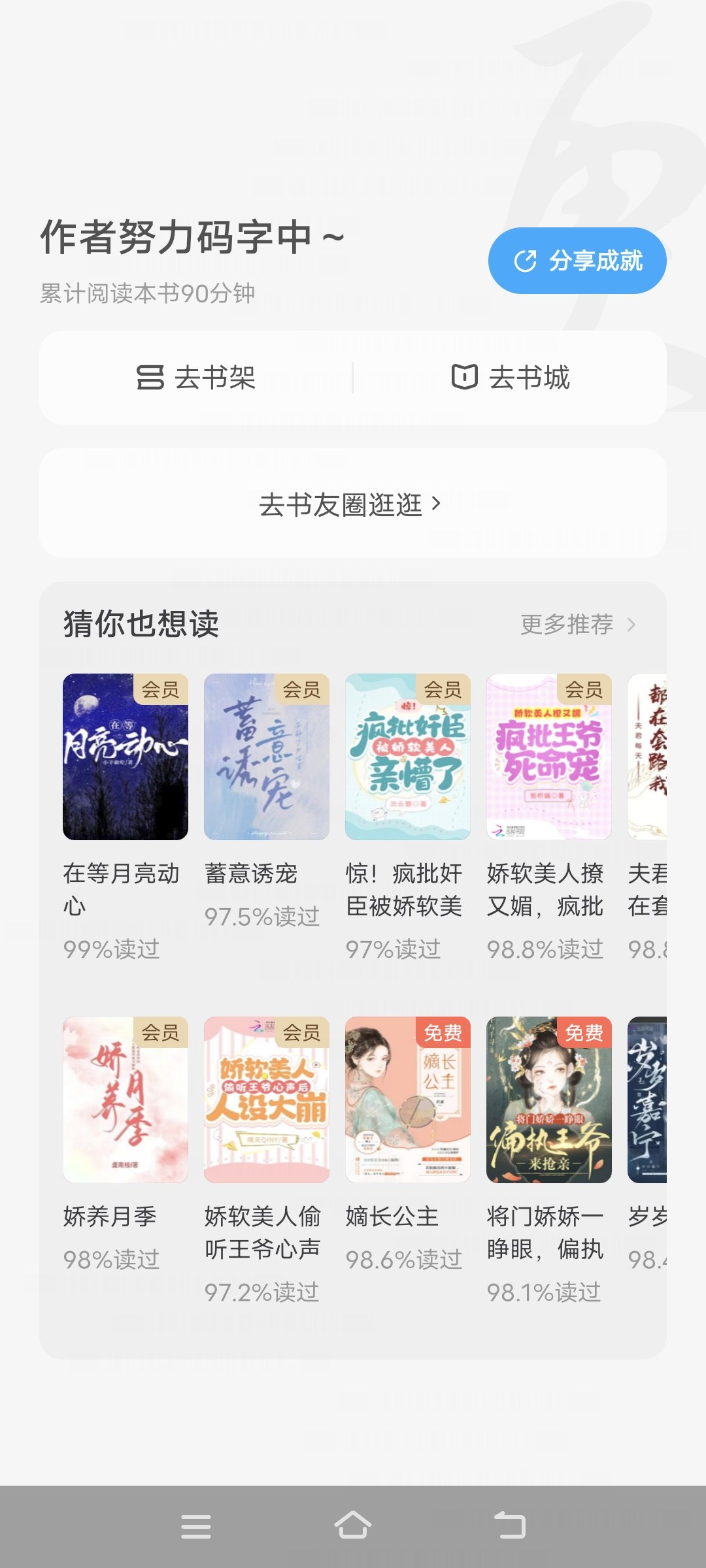The width and height of the screenshot is (706, 1568).
Task: Go to the bookshelf via 去书架
Action: click(196, 378)
